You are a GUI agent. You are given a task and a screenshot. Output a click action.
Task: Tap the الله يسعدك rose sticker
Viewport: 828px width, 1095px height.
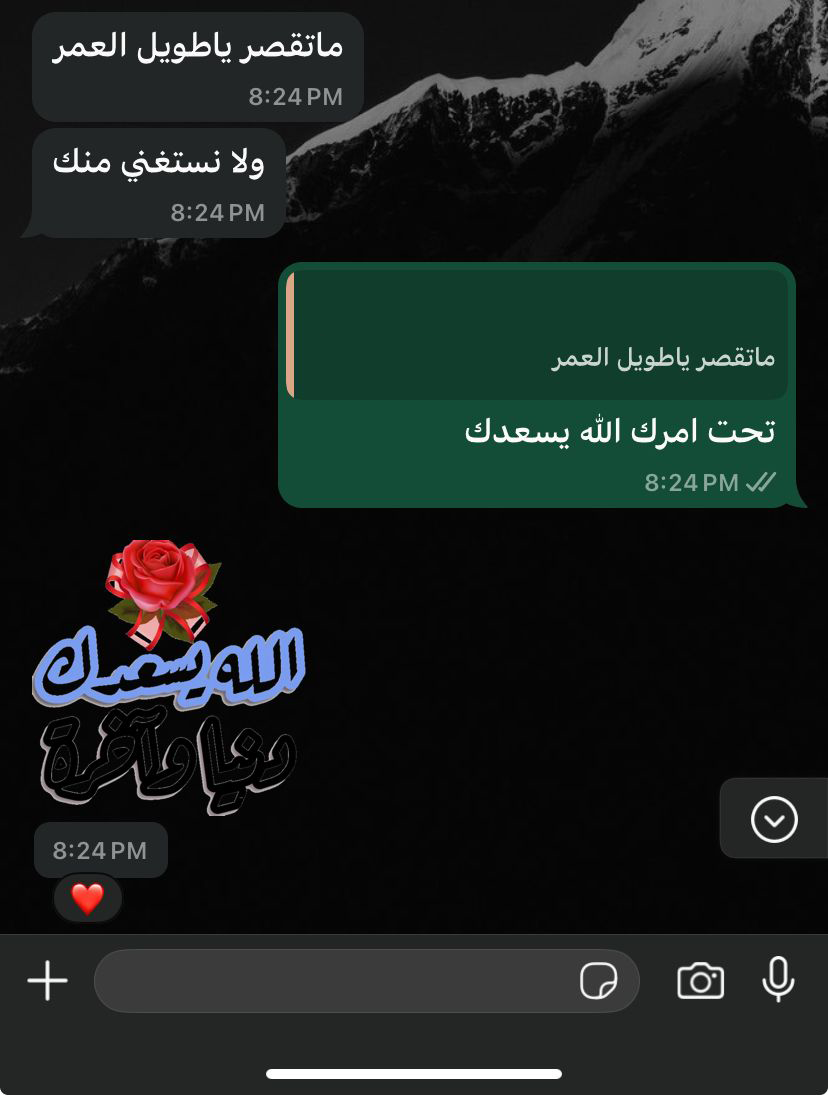(168, 678)
